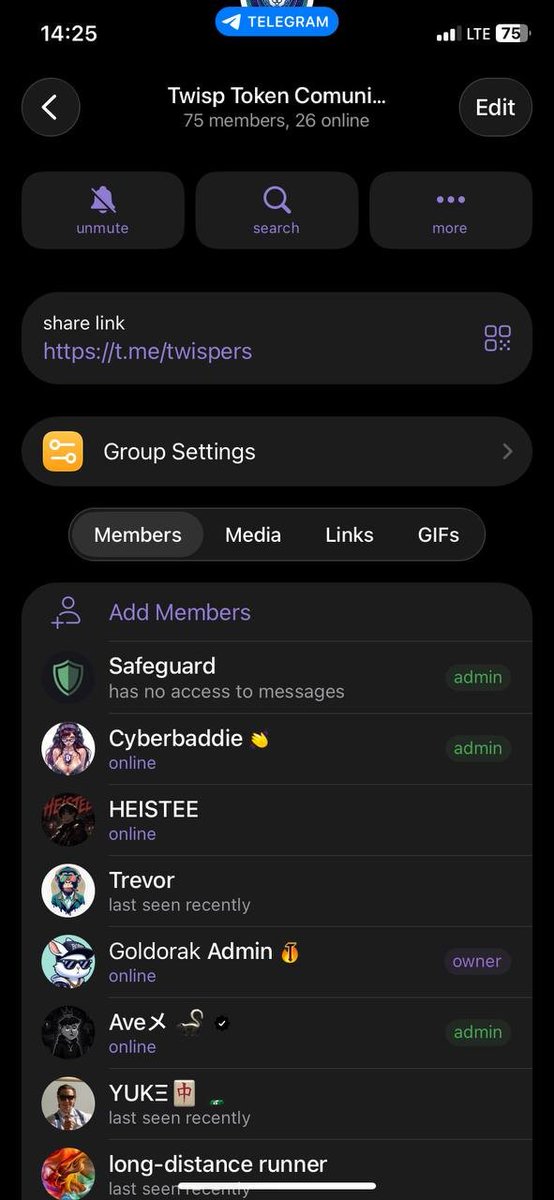The height and width of the screenshot is (1200, 554).
Task: Open Goldorak Admin's profile
Action: point(277,961)
